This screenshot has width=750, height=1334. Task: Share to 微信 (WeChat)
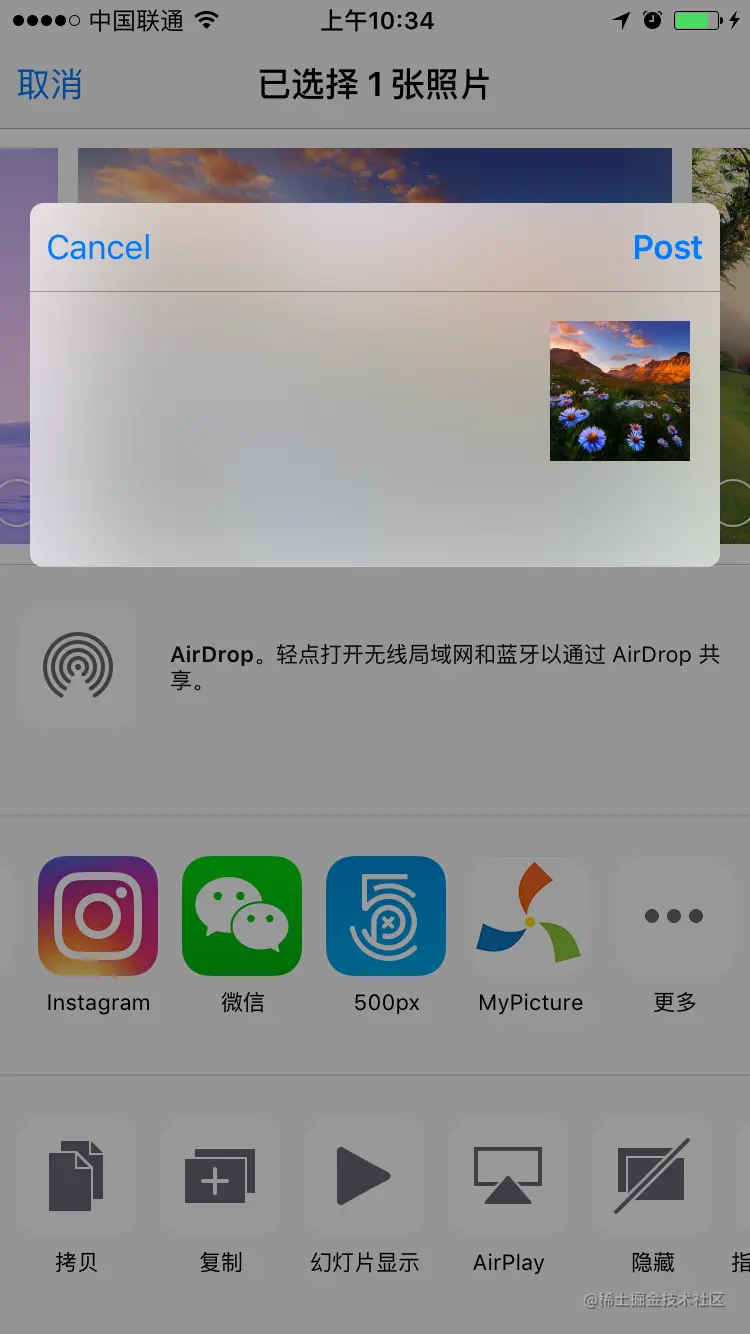[x=242, y=916]
